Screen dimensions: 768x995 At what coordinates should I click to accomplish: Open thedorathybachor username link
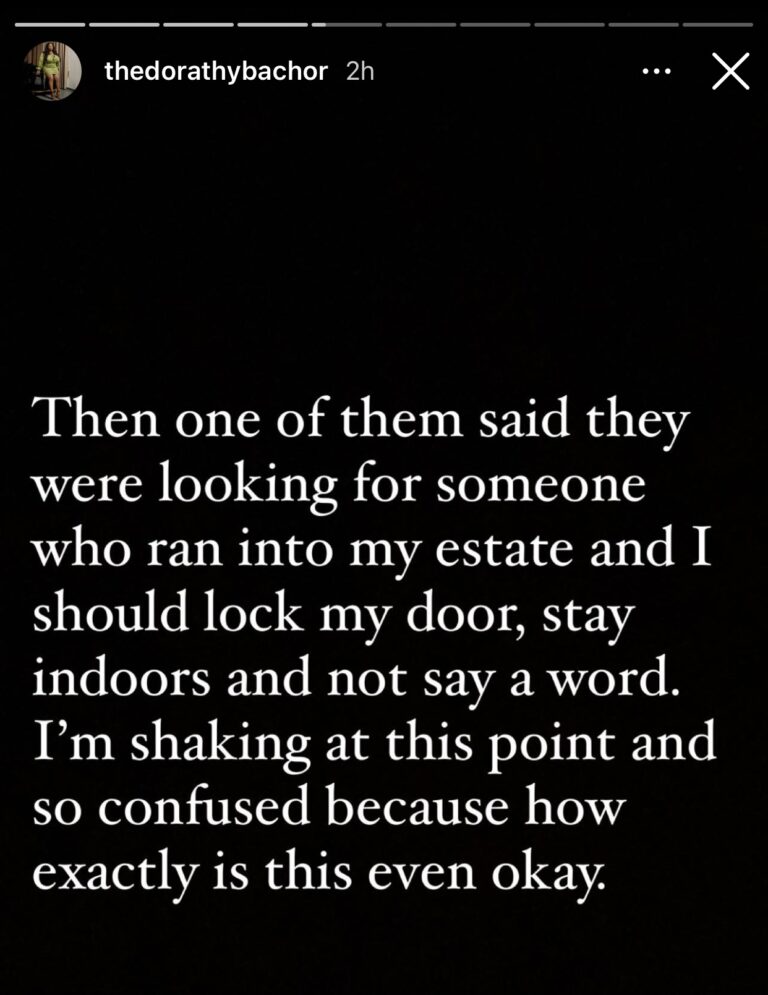215,72
